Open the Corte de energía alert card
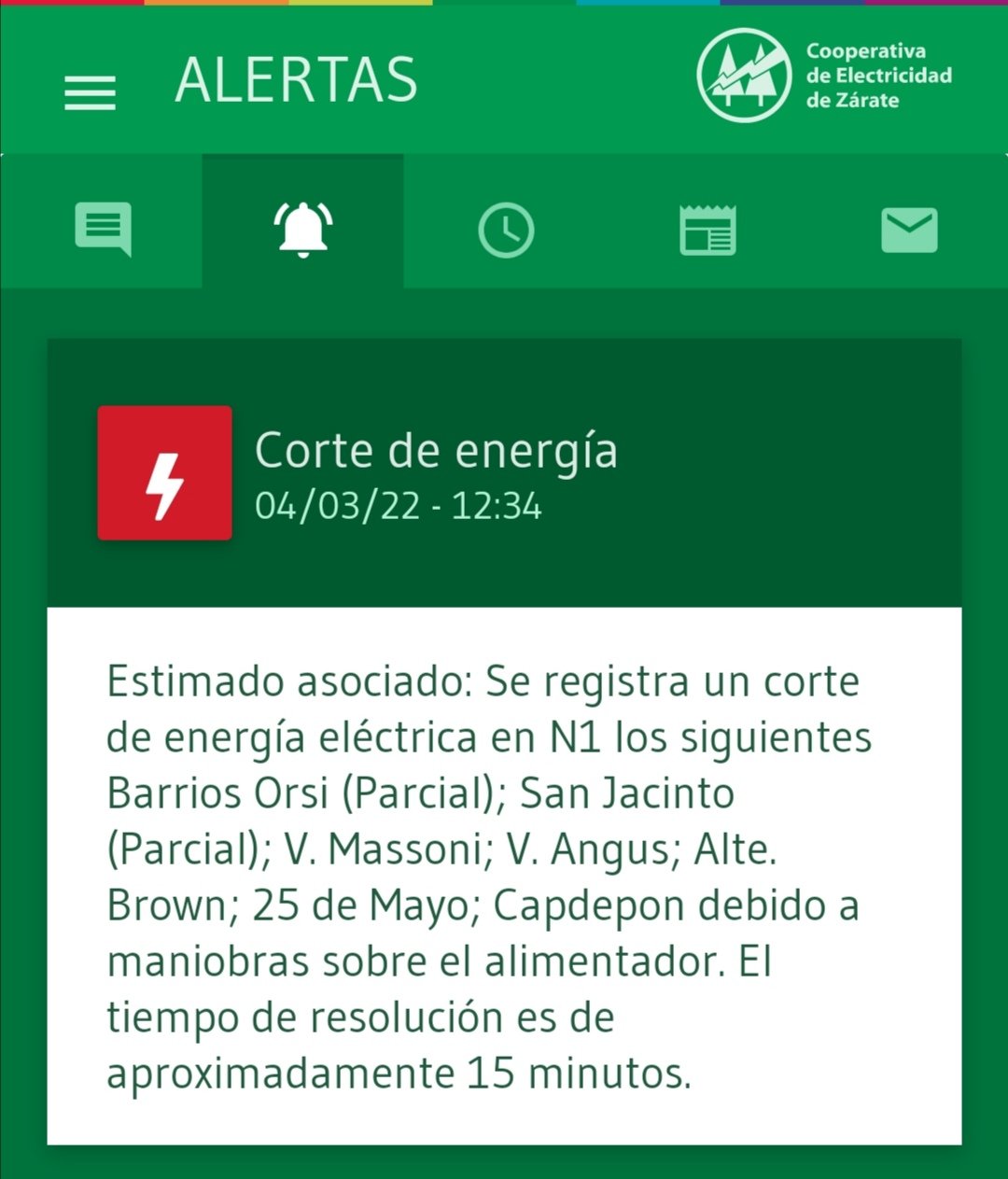This screenshot has width=1008, height=1179. (504, 473)
